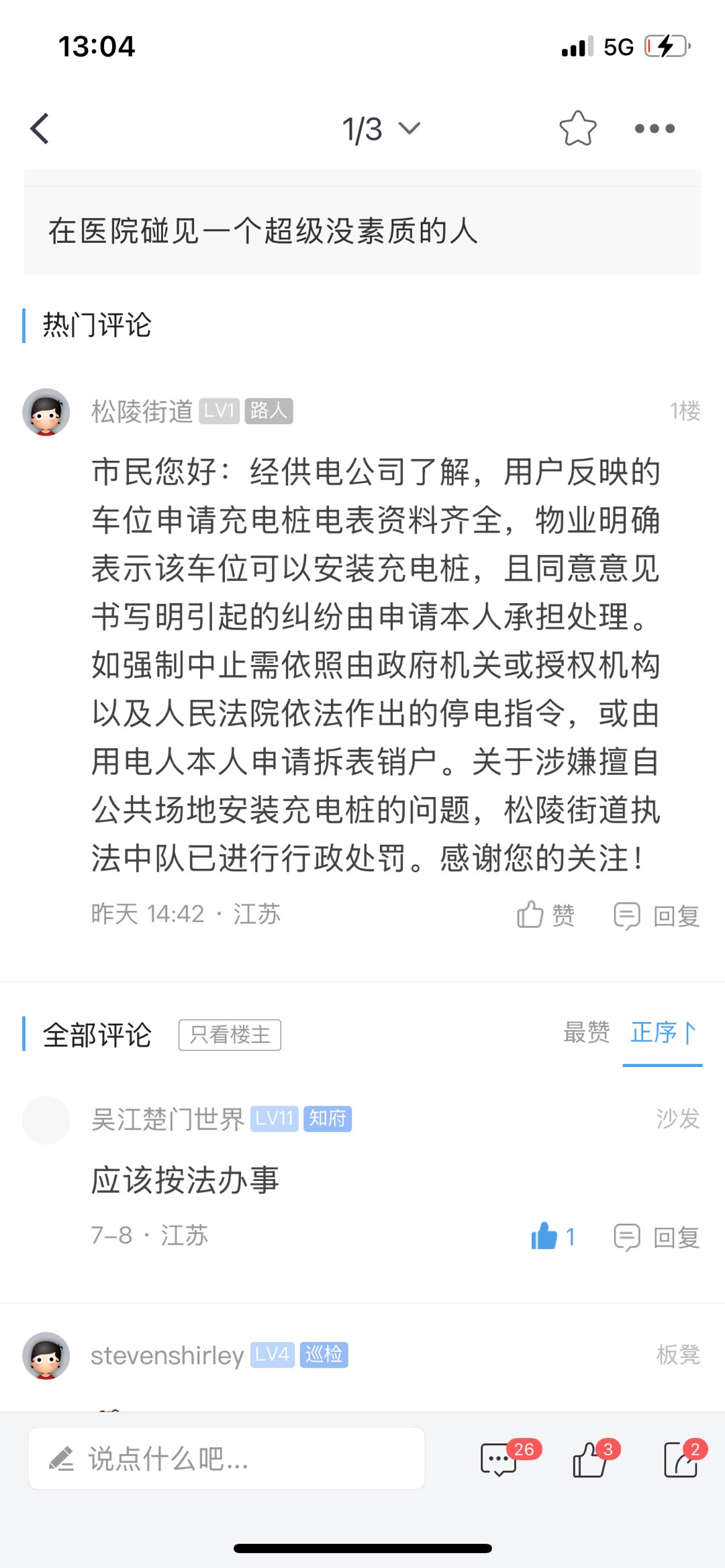
Task: Filter to 只看楼主 comments only
Action: click(x=230, y=1035)
